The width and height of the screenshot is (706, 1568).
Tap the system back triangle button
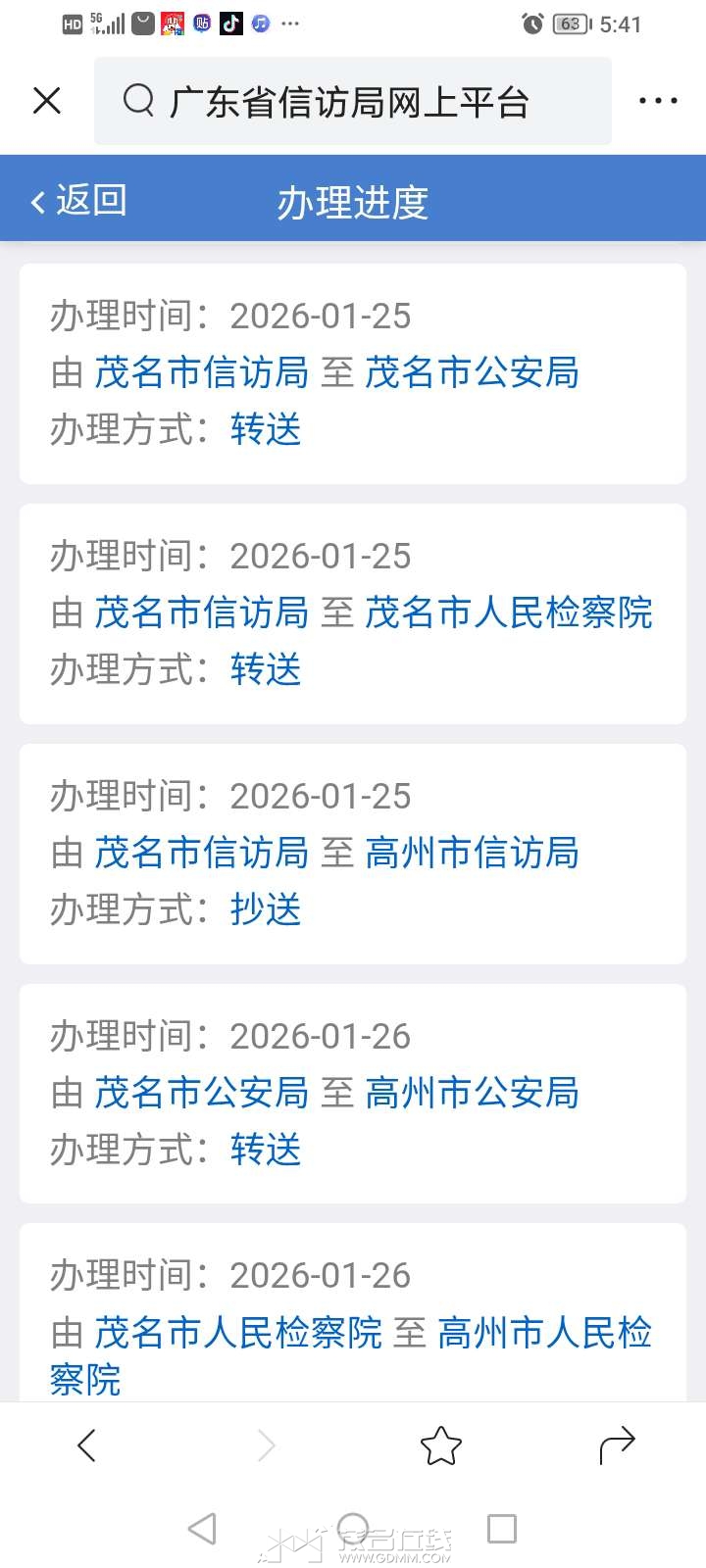click(x=202, y=1528)
